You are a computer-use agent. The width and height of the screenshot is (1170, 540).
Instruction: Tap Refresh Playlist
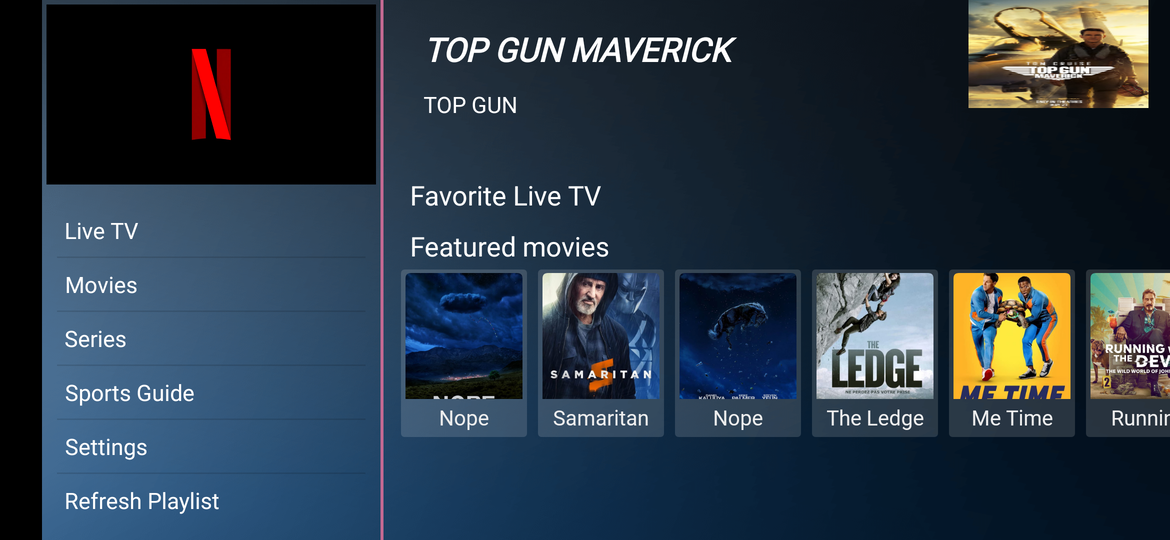(x=142, y=501)
